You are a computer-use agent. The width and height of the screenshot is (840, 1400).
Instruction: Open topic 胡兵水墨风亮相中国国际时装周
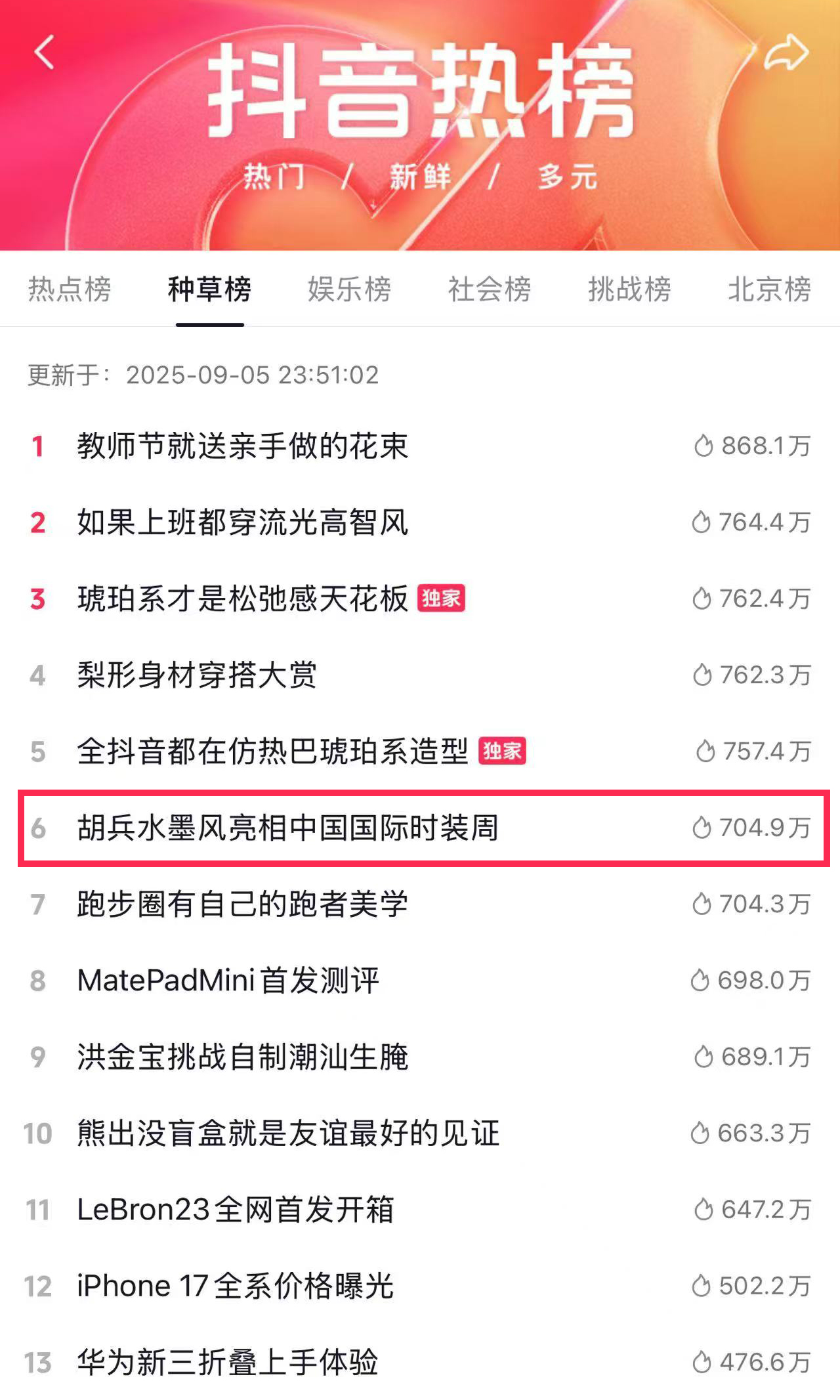[287, 828]
